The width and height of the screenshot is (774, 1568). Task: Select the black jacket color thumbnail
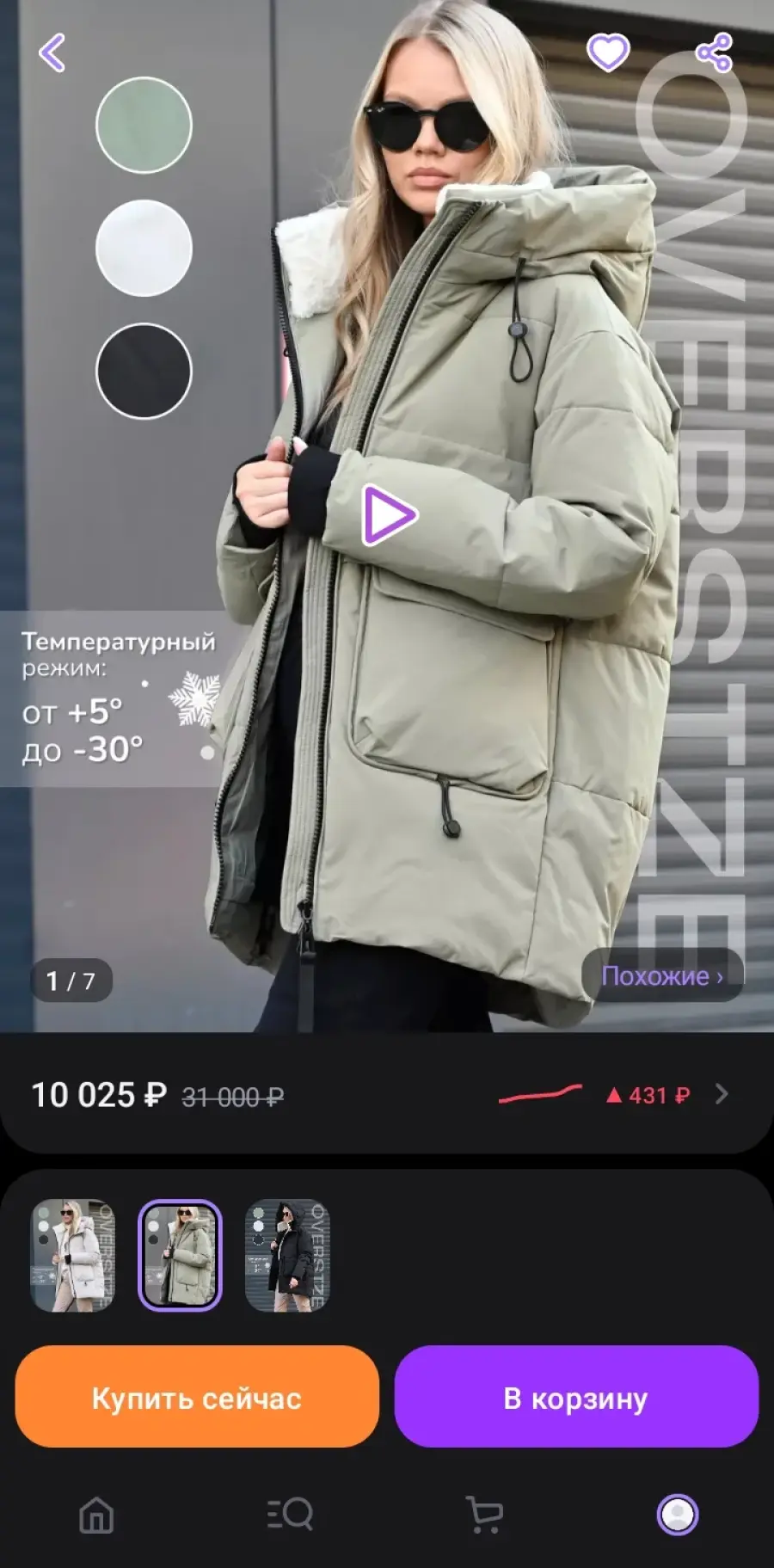click(x=287, y=1255)
